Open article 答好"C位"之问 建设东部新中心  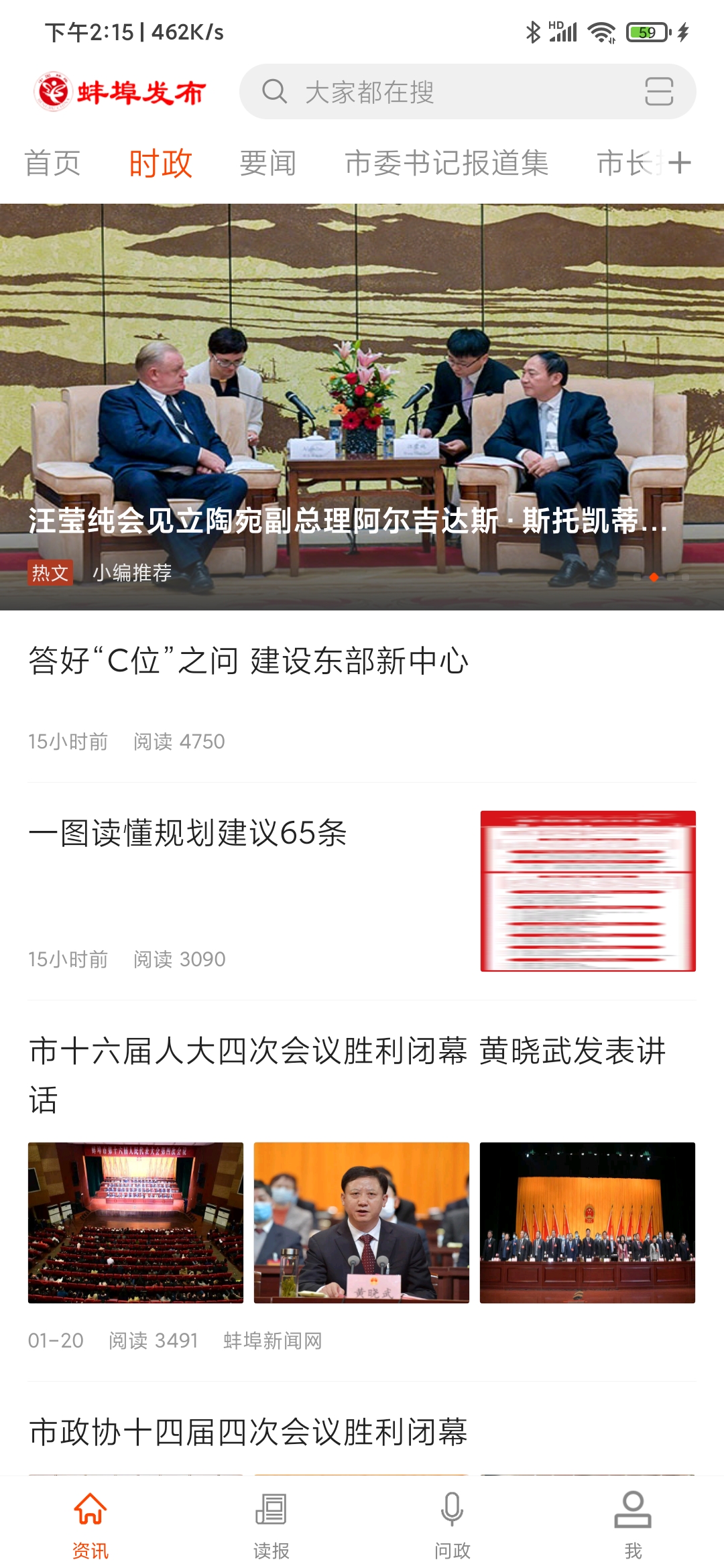[x=248, y=661]
